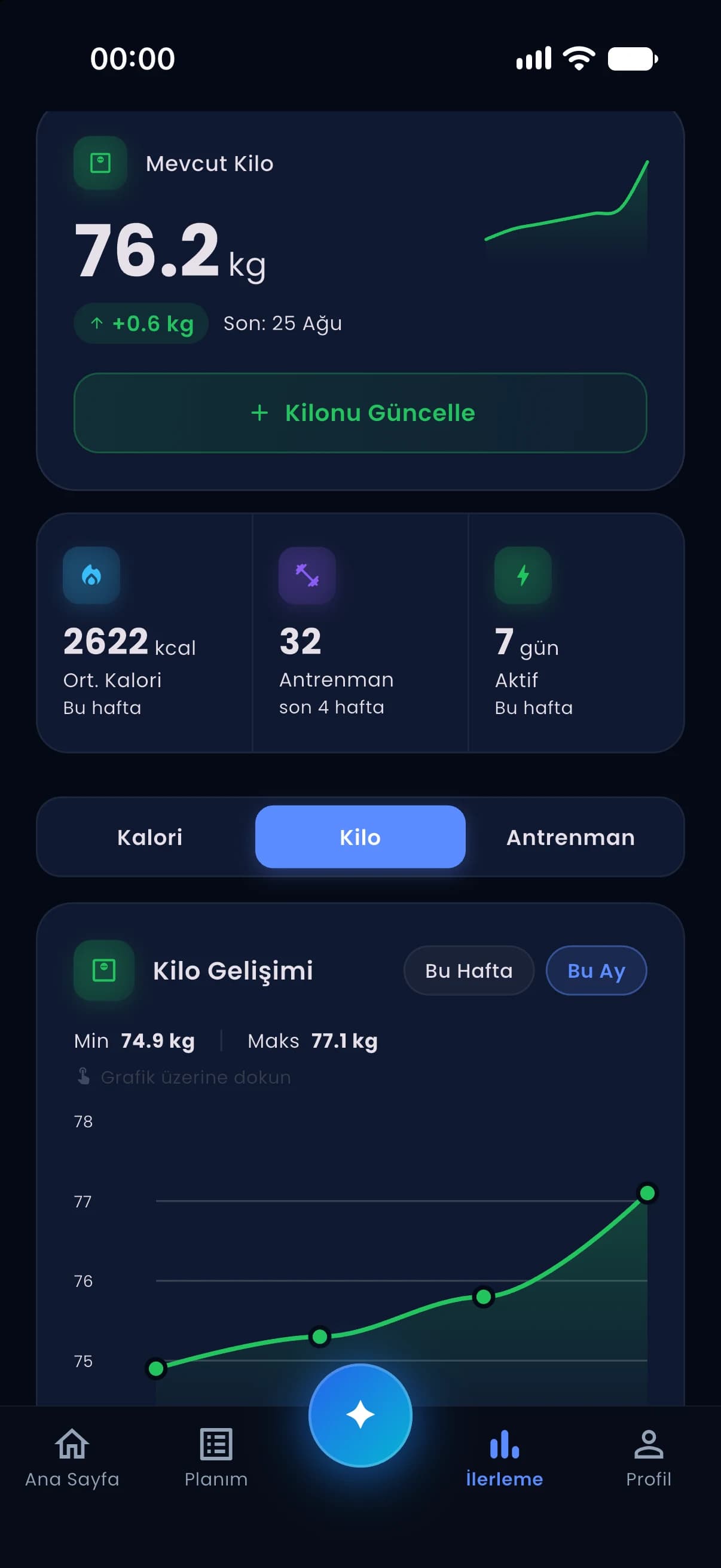Go to the Planım tab
This screenshot has width=721, height=1568.
click(216, 1458)
